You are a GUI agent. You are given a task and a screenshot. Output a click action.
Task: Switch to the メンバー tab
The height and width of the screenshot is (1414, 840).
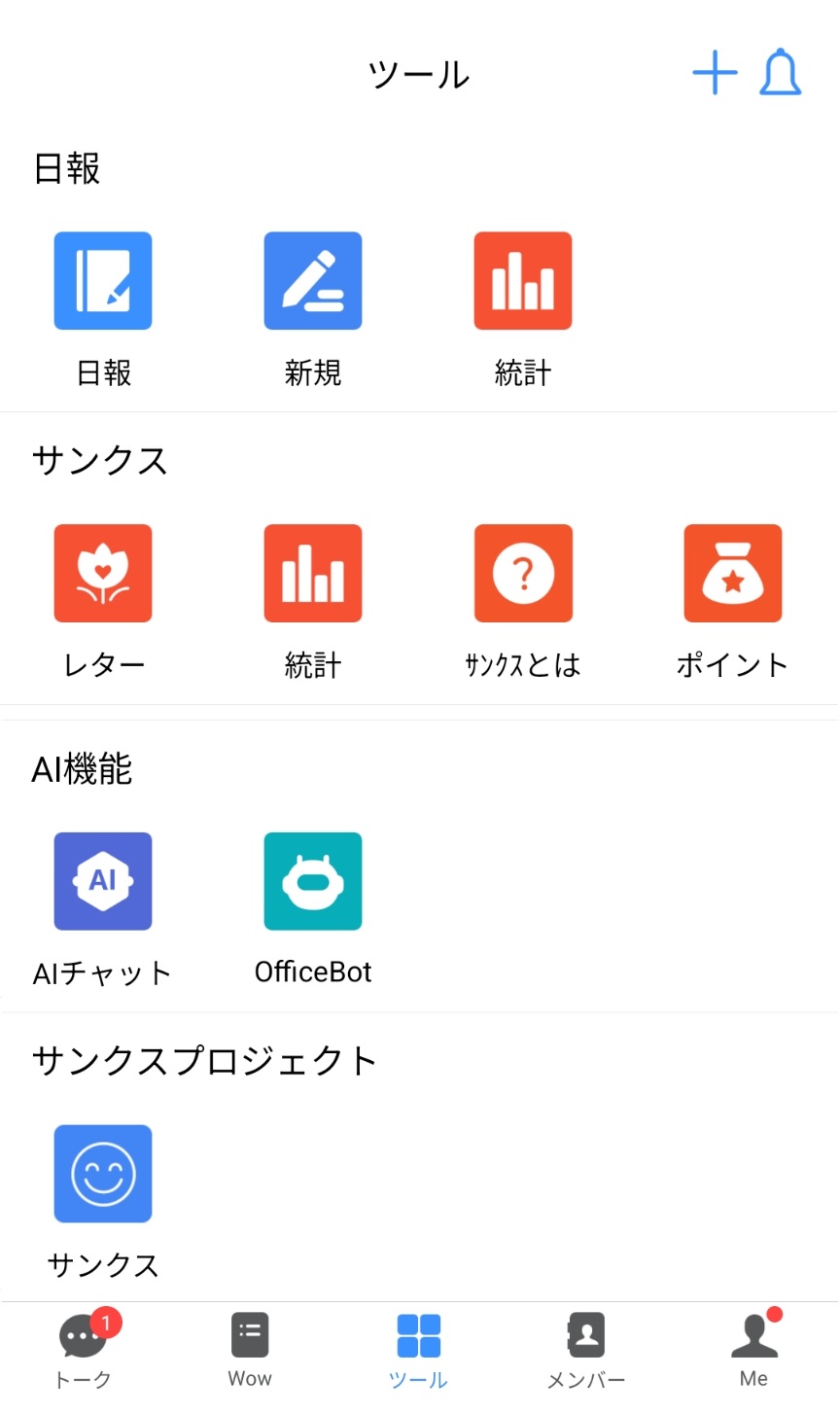(586, 1350)
